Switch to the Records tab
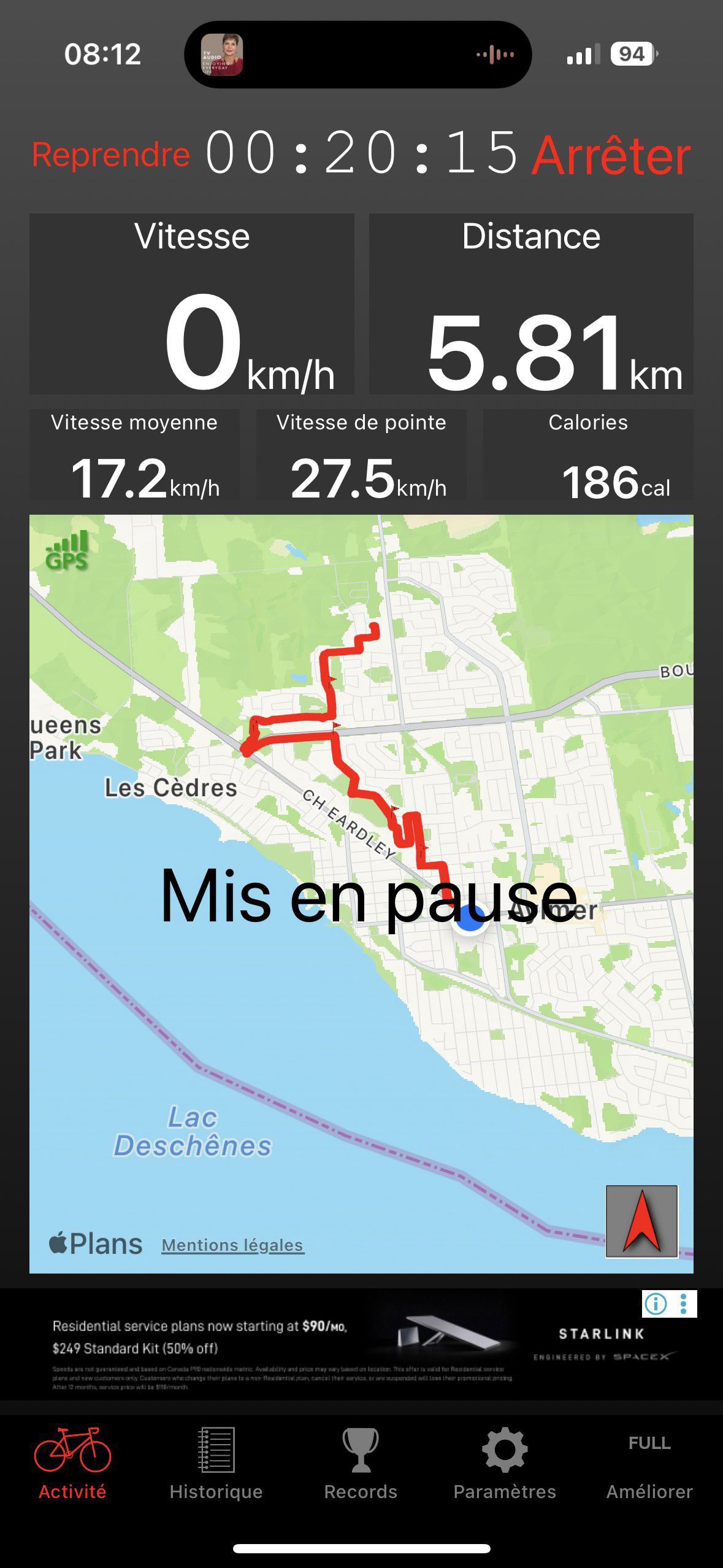This screenshot has width=723, height=1568. tap(361, 1465)
